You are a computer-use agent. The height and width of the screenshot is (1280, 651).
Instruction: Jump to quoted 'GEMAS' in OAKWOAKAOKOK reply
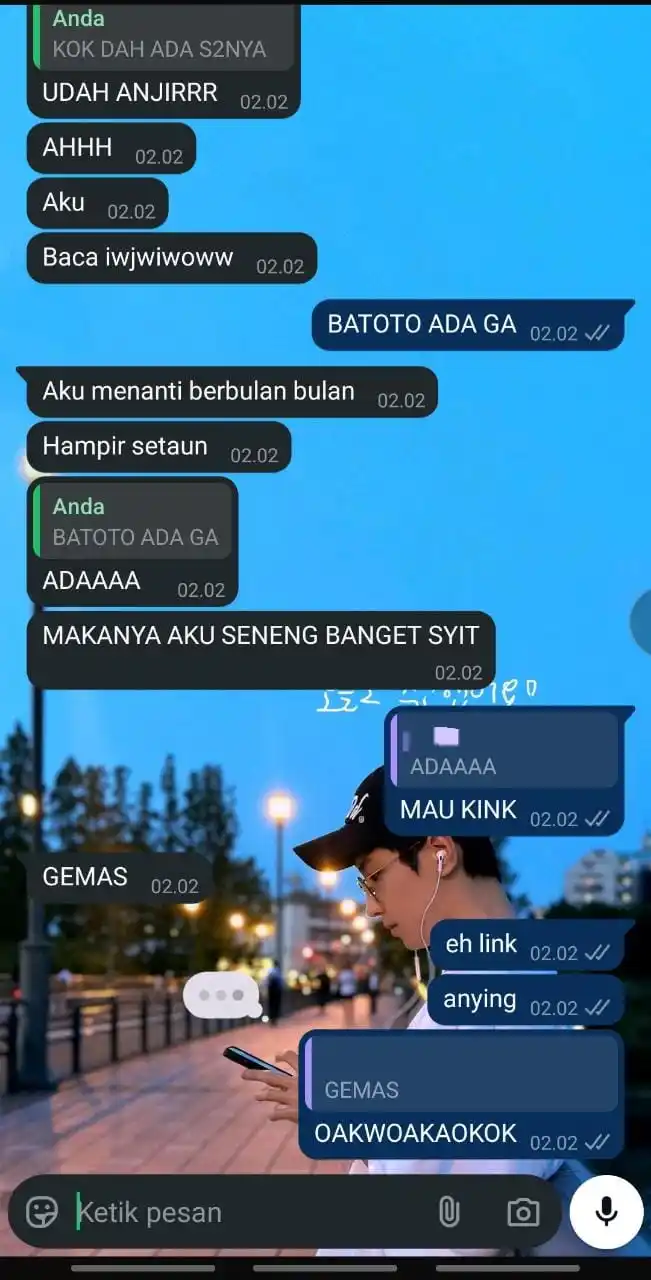tap(462, 1075)
